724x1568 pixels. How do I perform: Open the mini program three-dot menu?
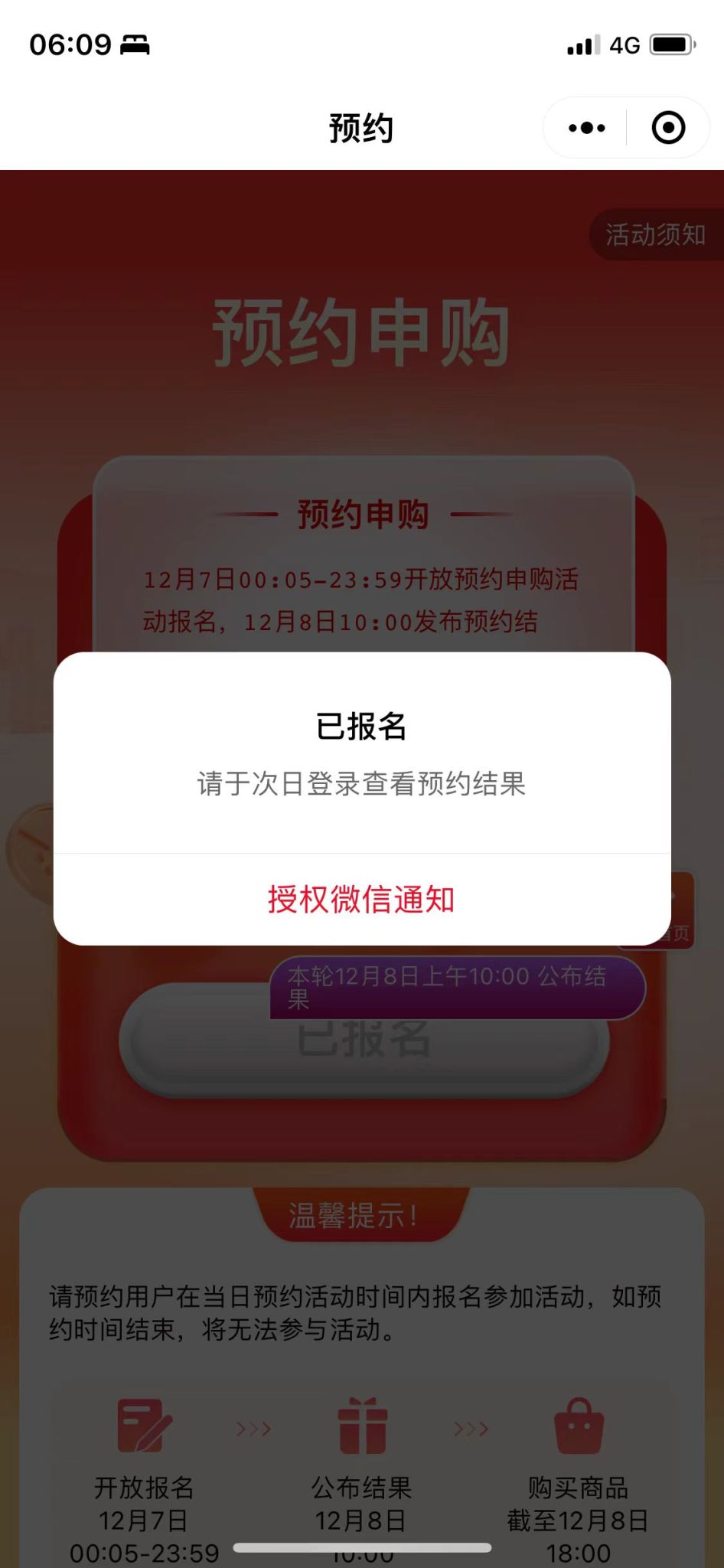coord(586,128)
